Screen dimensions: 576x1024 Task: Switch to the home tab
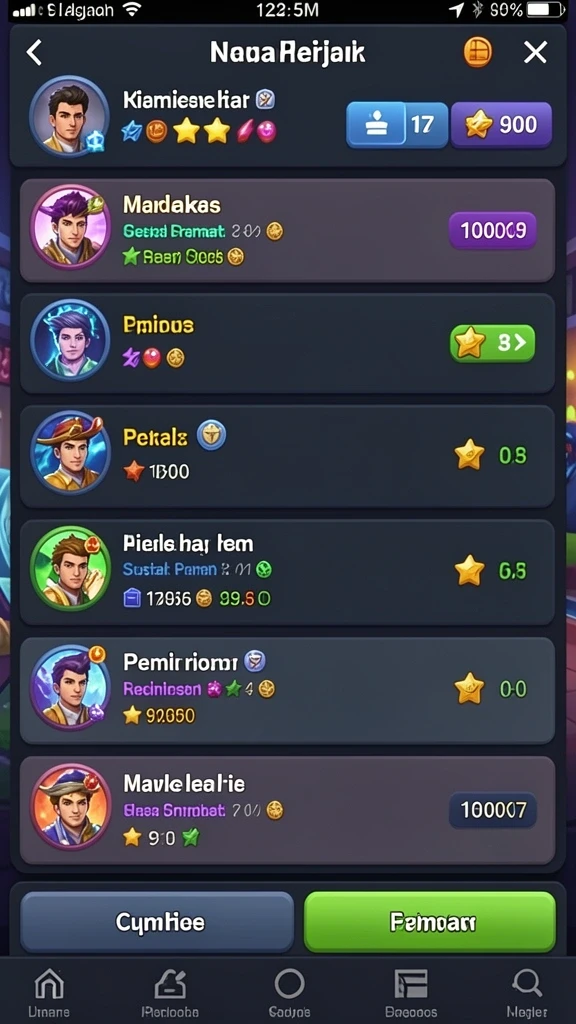click(49, 992)
